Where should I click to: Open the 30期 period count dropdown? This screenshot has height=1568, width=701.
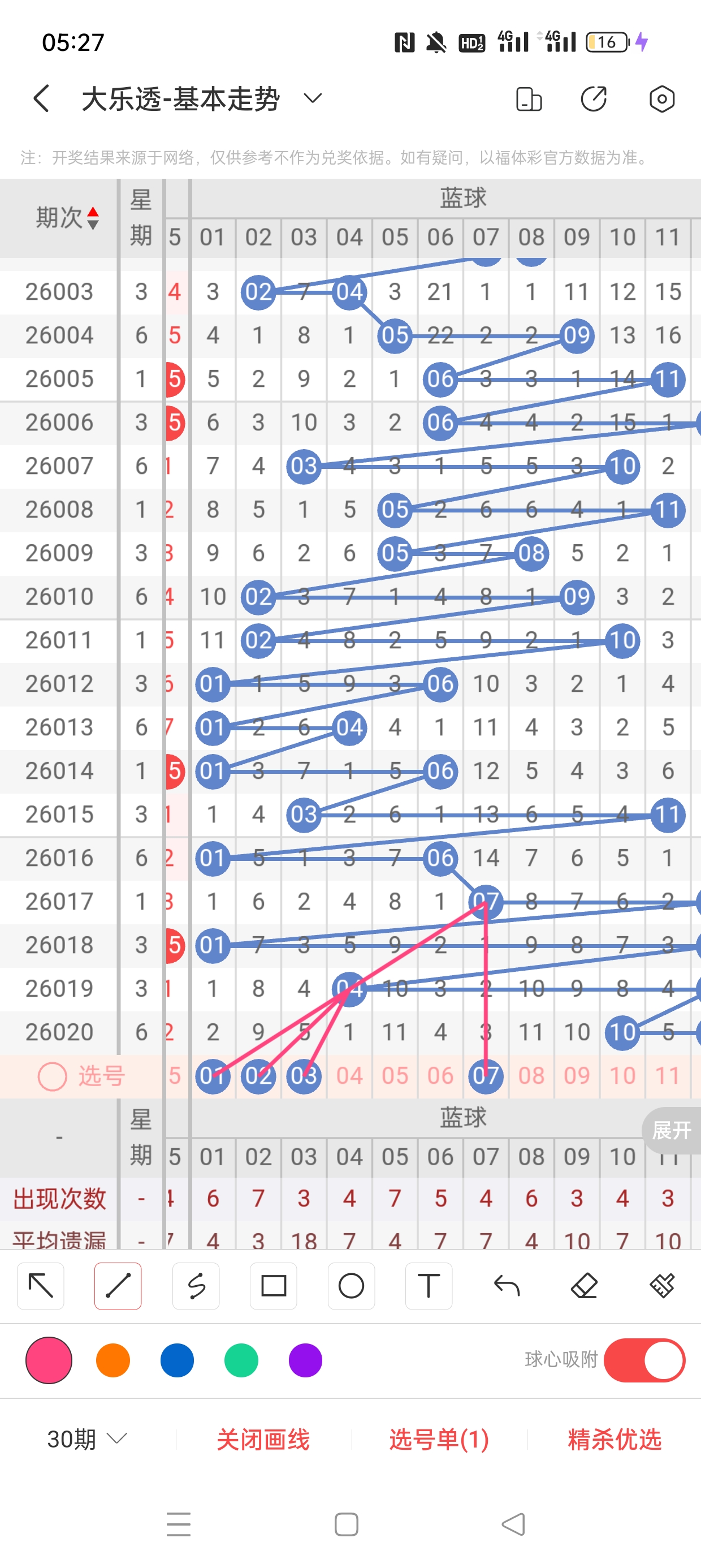point(87,1439)
